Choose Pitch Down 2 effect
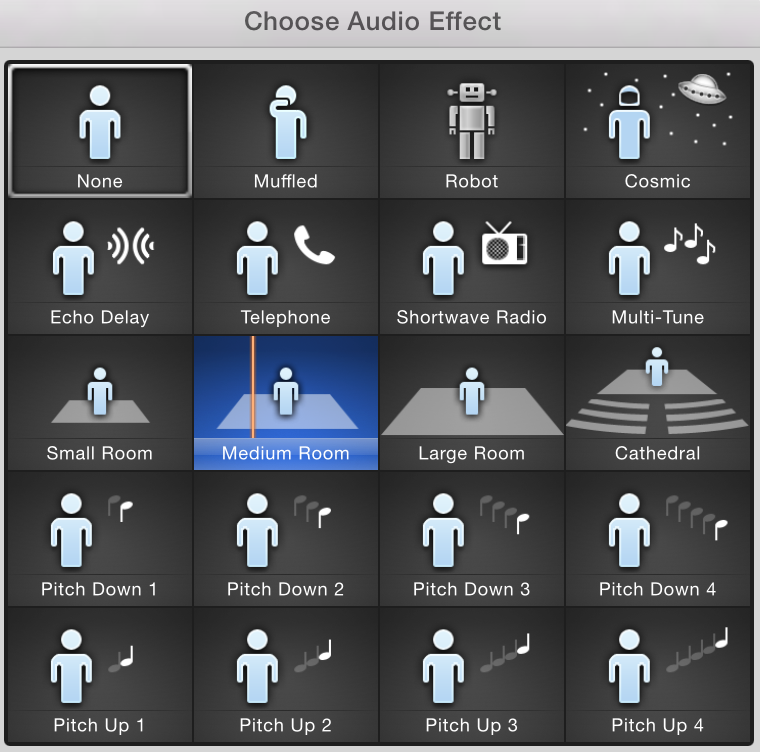The image size is (760, 752). pyautogui.click(x=286, y=538)
